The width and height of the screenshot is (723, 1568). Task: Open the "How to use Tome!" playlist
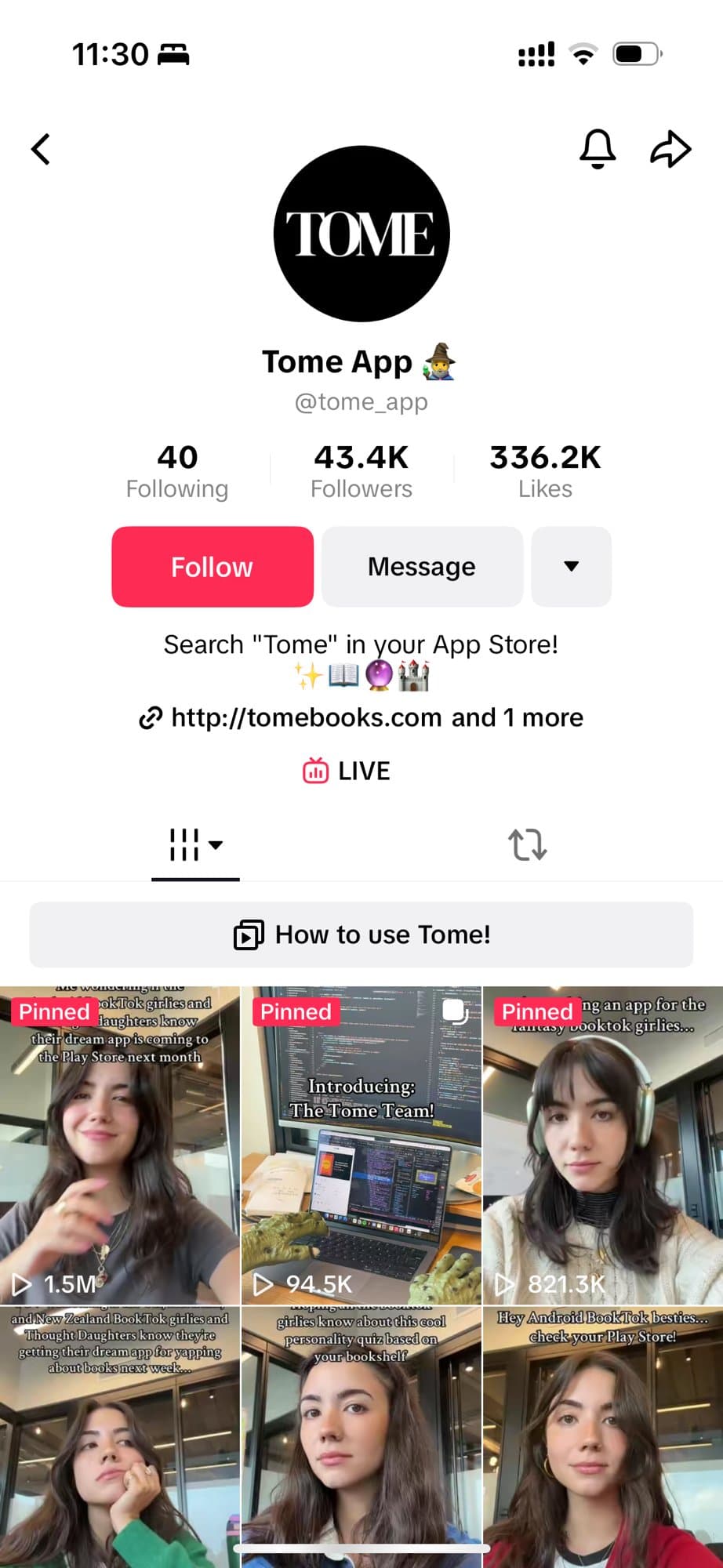pyautogui.click(x=361, y=935)
